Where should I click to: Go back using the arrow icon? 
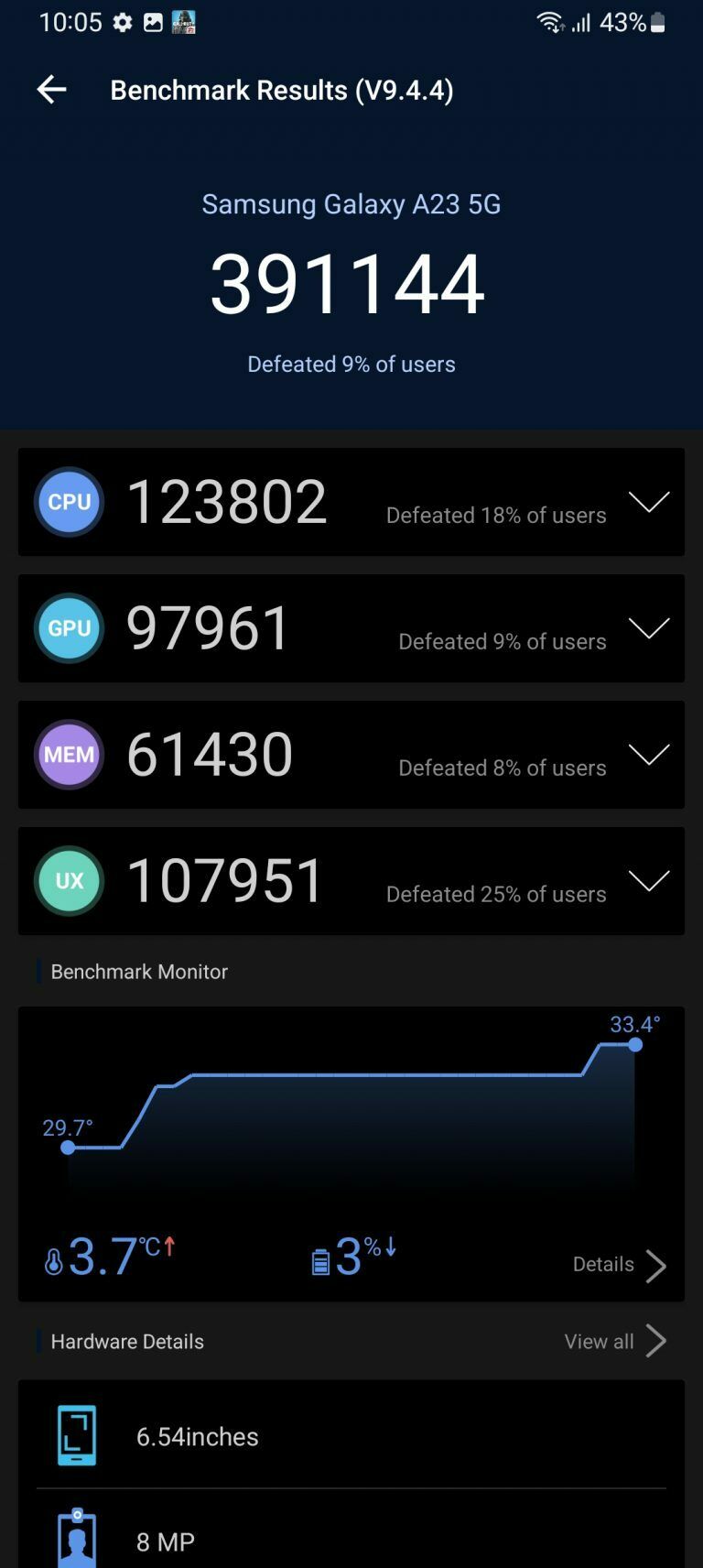(51, 90)
